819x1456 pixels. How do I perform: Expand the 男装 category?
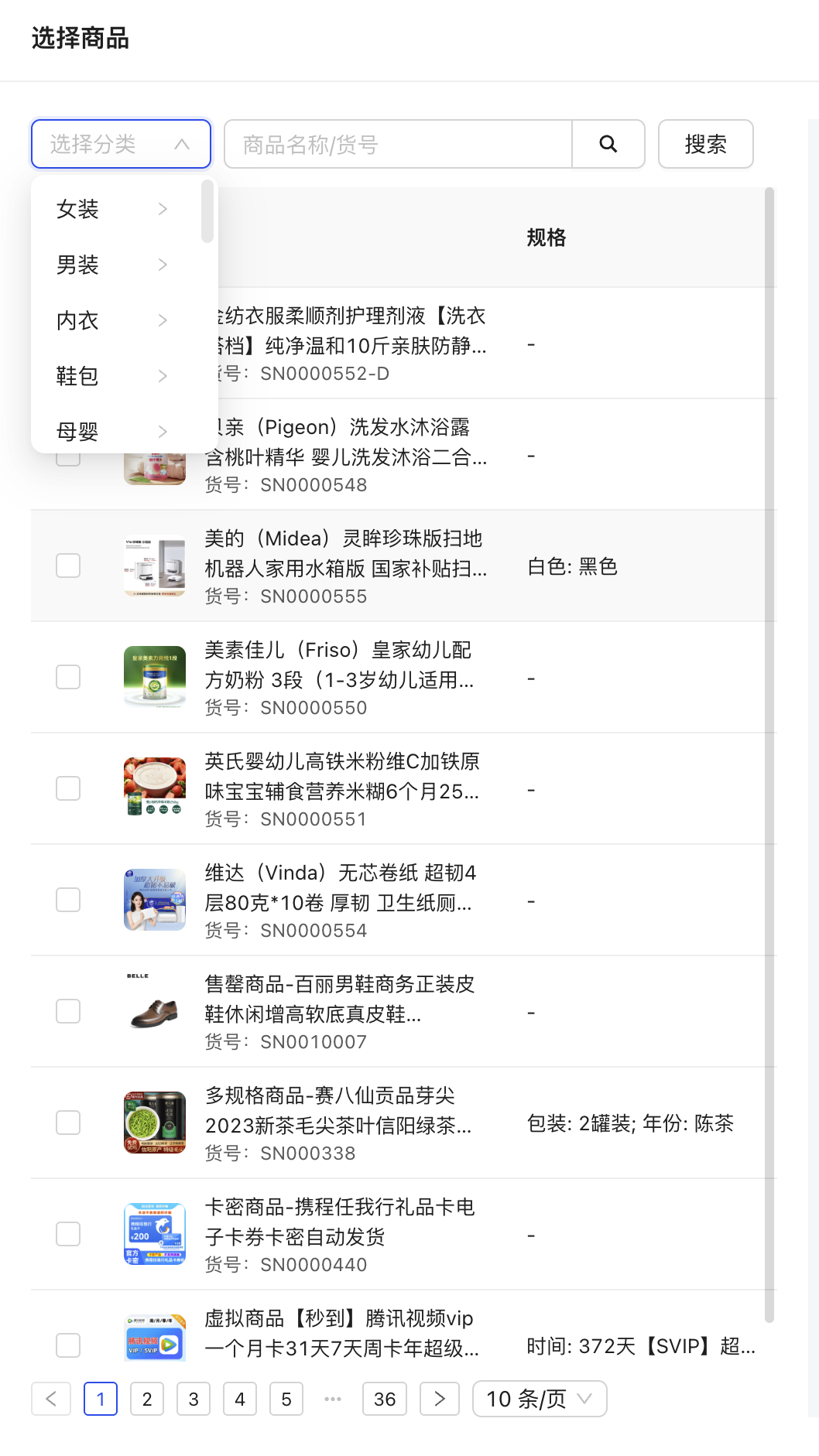[x=111, y=265]
